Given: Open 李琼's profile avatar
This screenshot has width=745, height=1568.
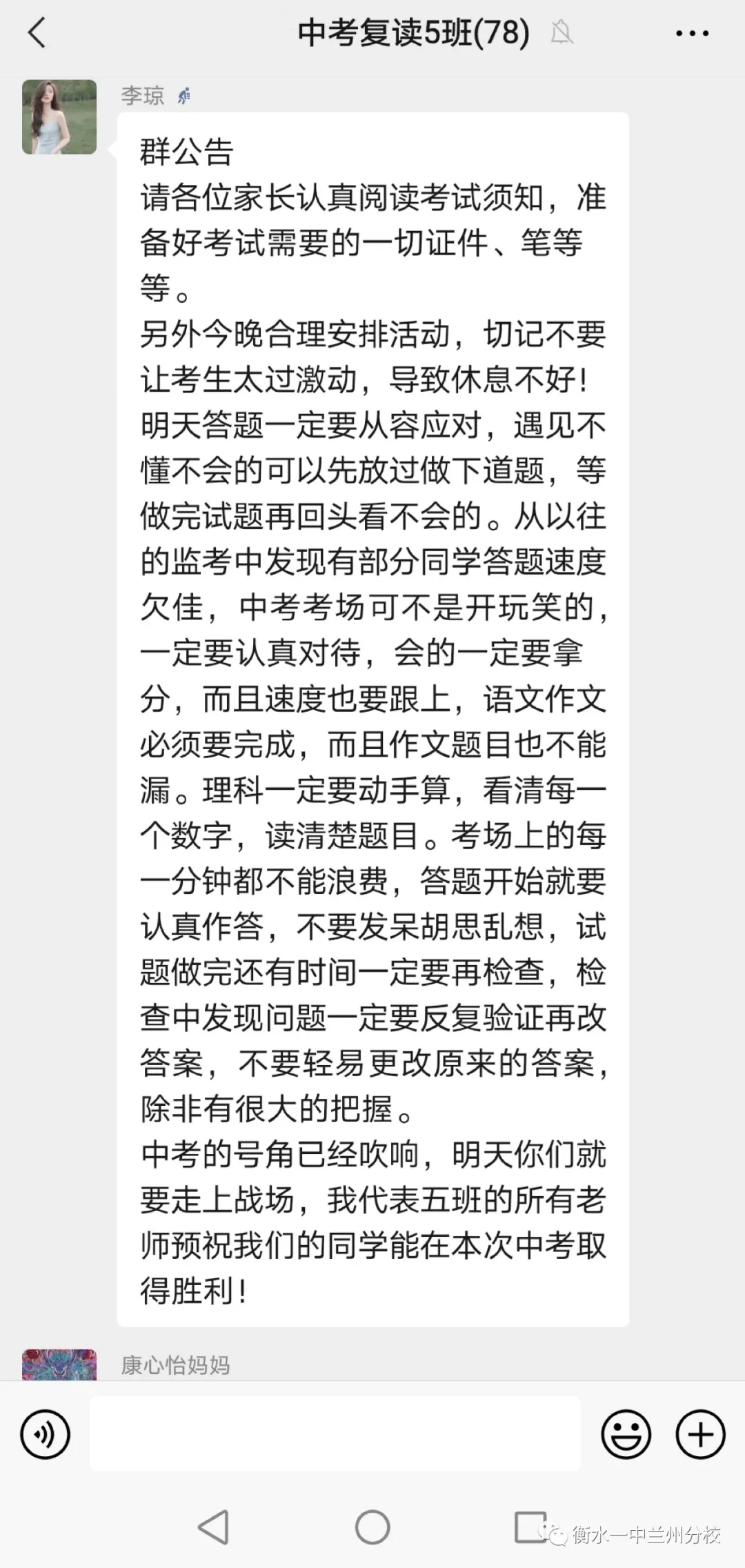Looking at the screenshot, I should (59, 117).
